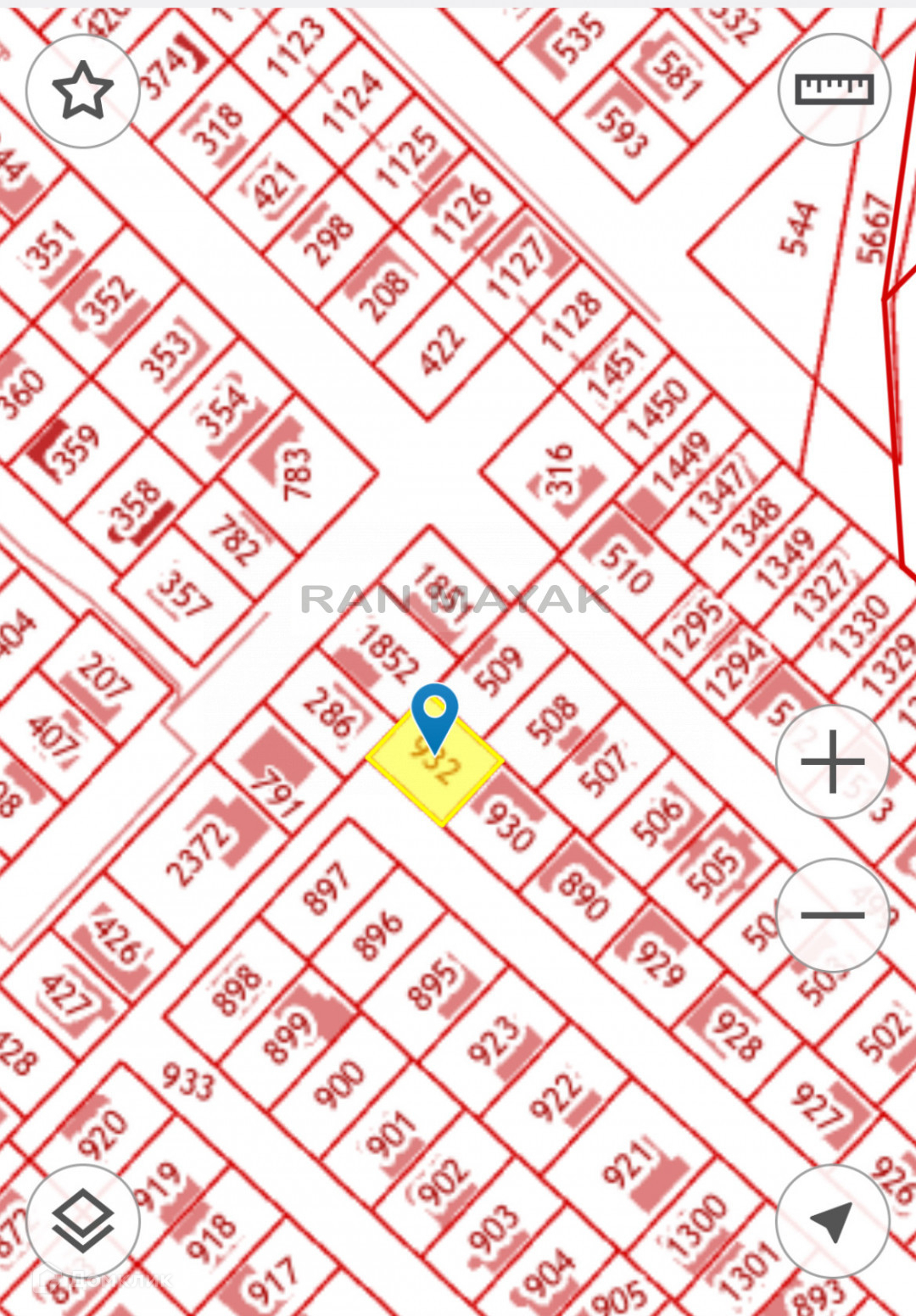Zoom in with the plus button
Screen dimensions: 916x1316
tap(833, 761)
